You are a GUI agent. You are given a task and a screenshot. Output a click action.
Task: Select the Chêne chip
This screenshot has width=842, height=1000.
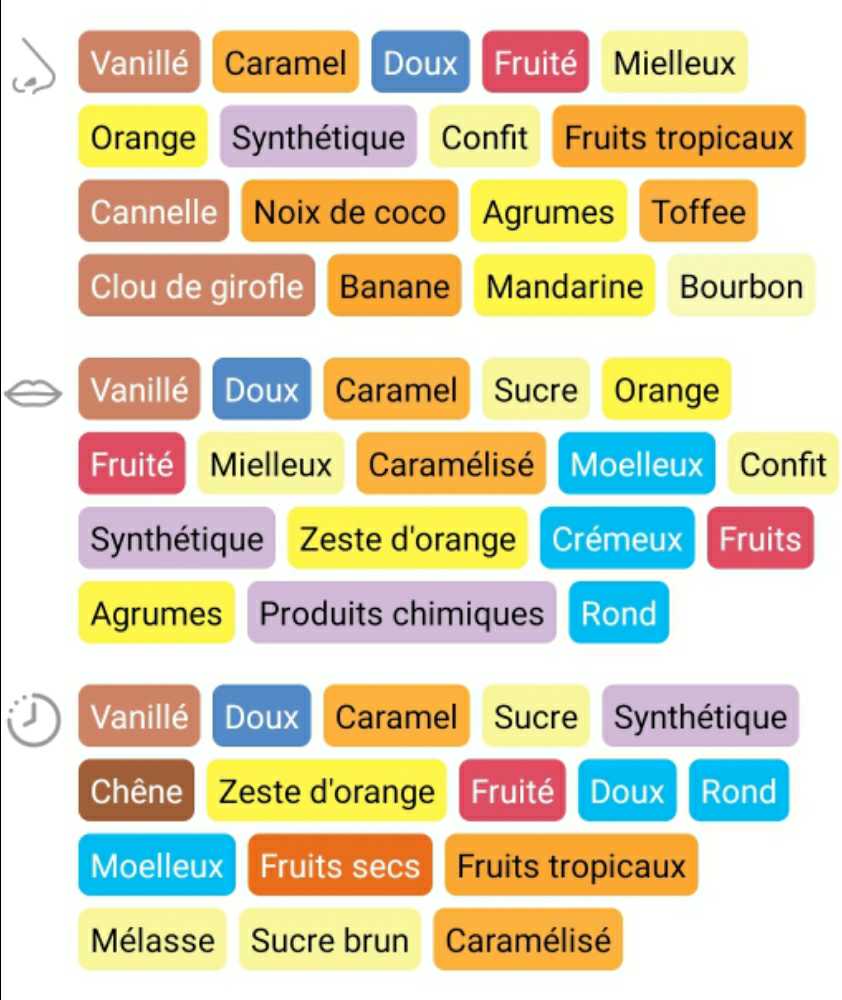pos(136,792)
